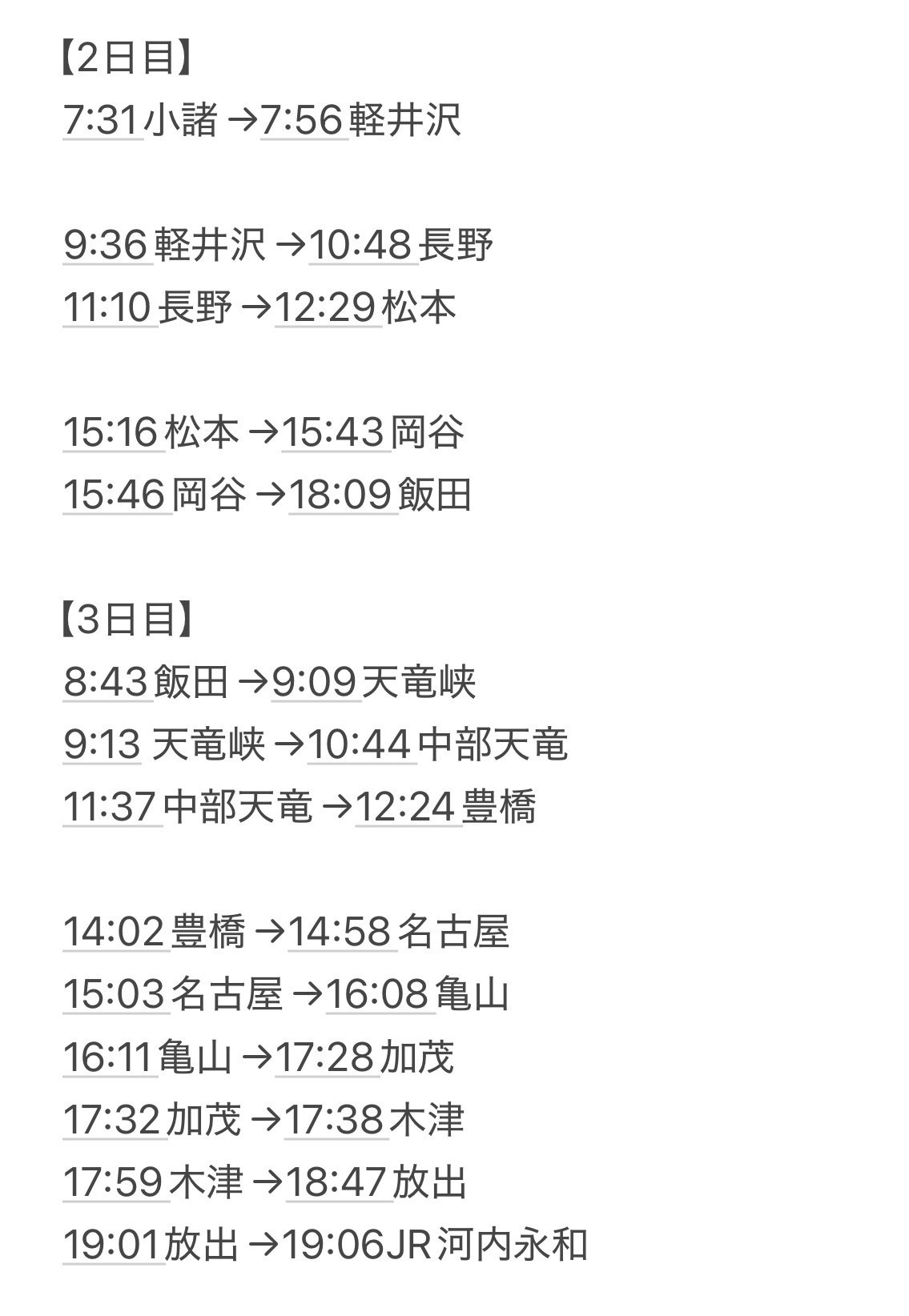Tap the 16:08 time link before 亀山
The height and width of the screenshot is (1316, 909).
pyautogui.click(x=378, y=994)
